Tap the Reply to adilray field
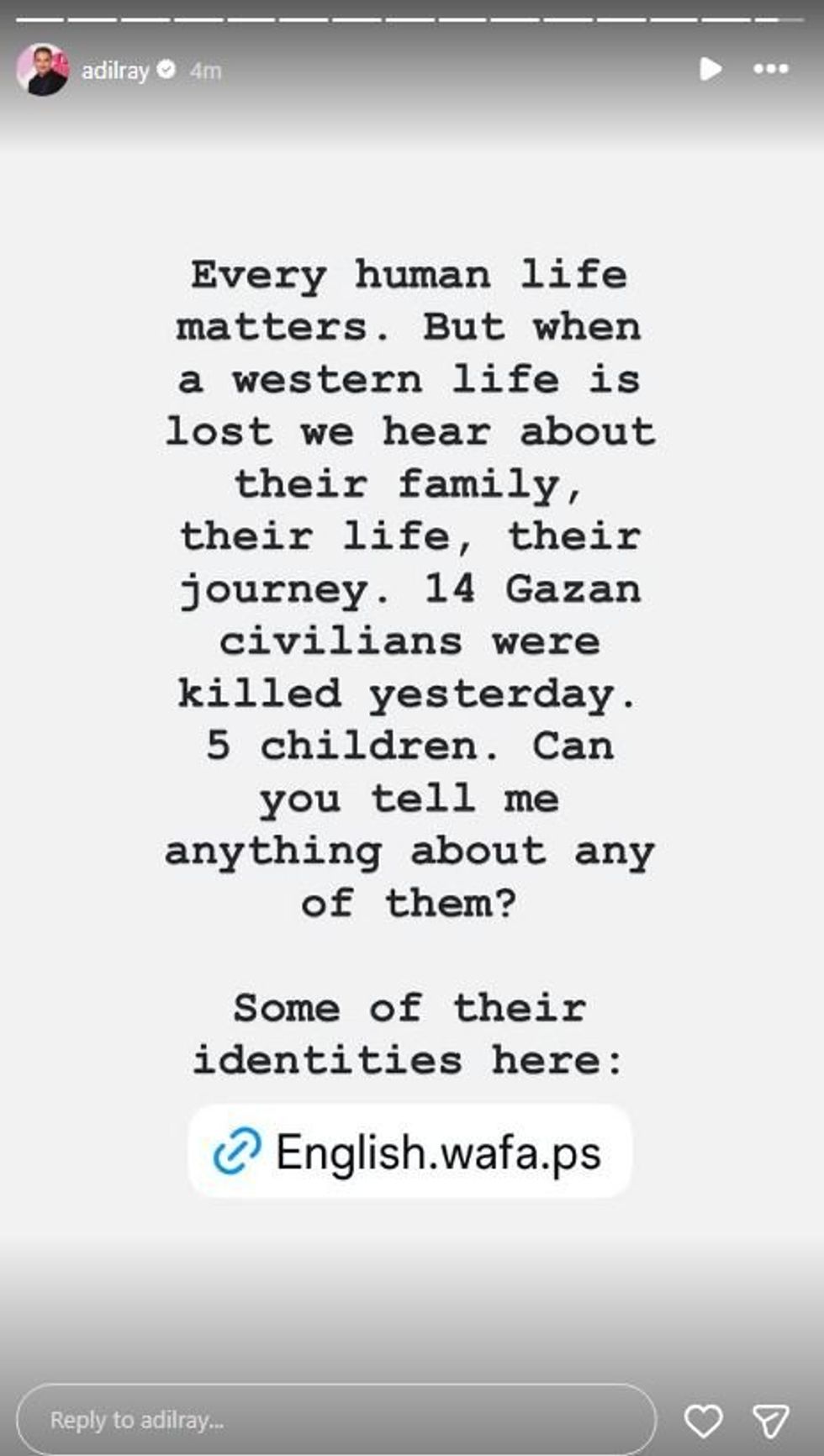824x1456 pixels. (336, 1420)
